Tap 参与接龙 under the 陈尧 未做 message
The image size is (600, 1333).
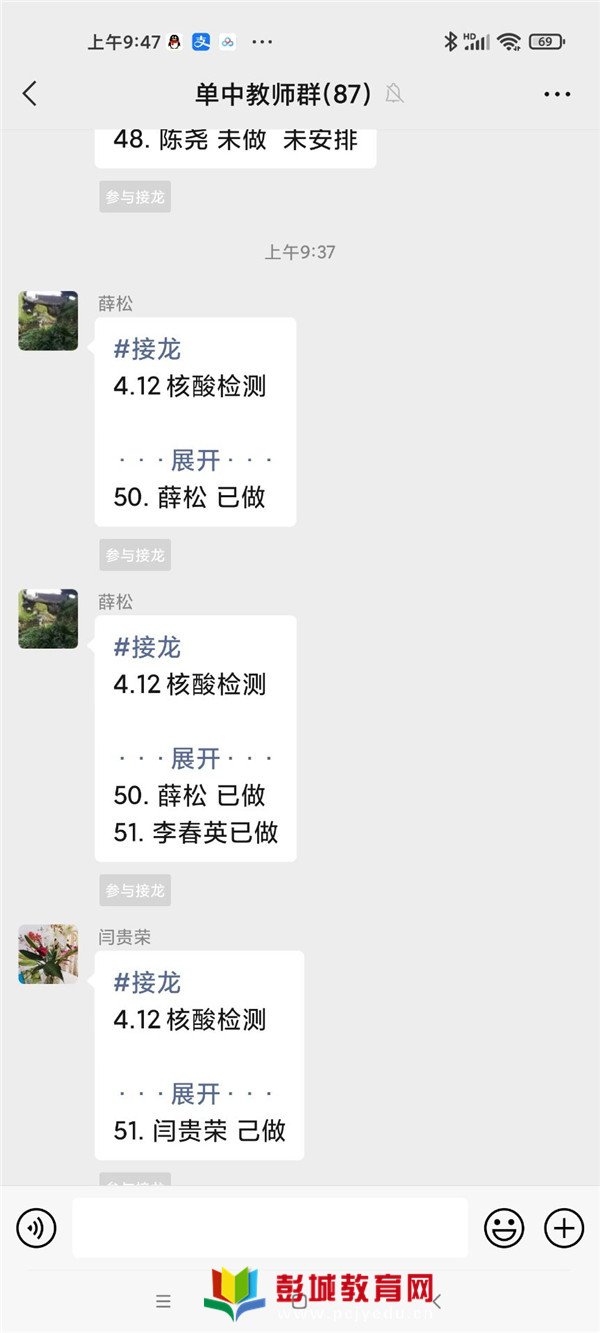(135, 197)
